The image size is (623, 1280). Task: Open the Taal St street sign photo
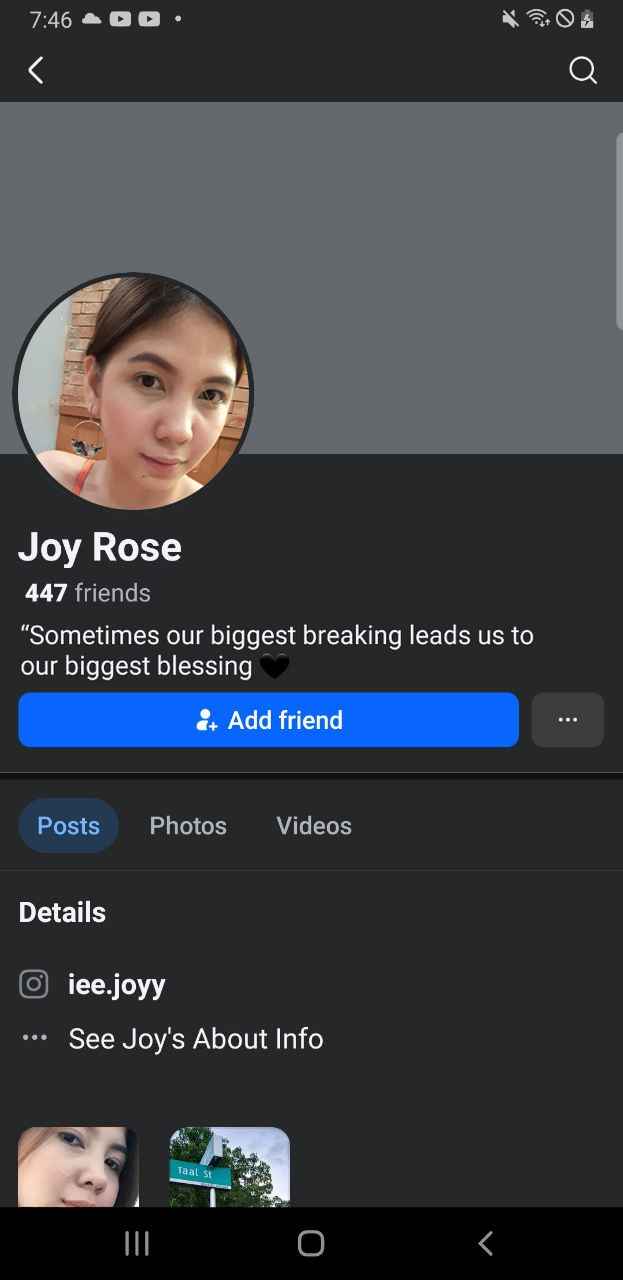coord(230,1166)
